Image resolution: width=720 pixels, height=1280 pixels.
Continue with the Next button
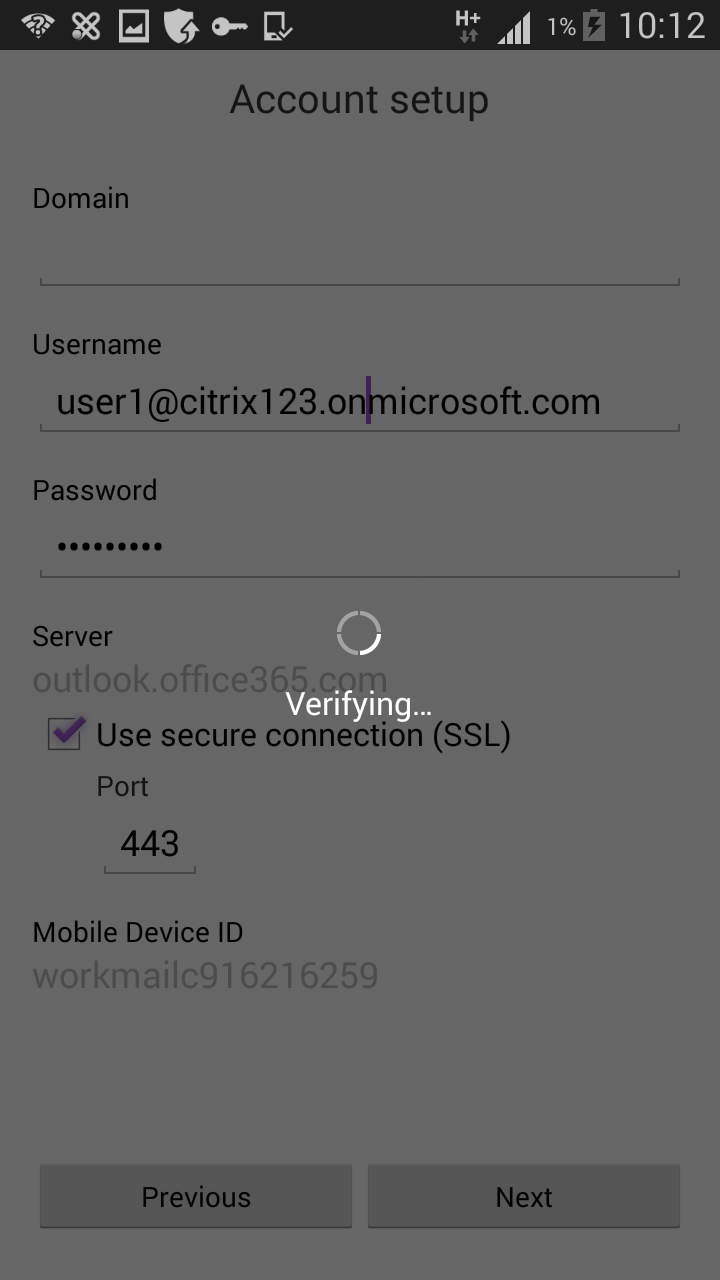pos(524,1196)
